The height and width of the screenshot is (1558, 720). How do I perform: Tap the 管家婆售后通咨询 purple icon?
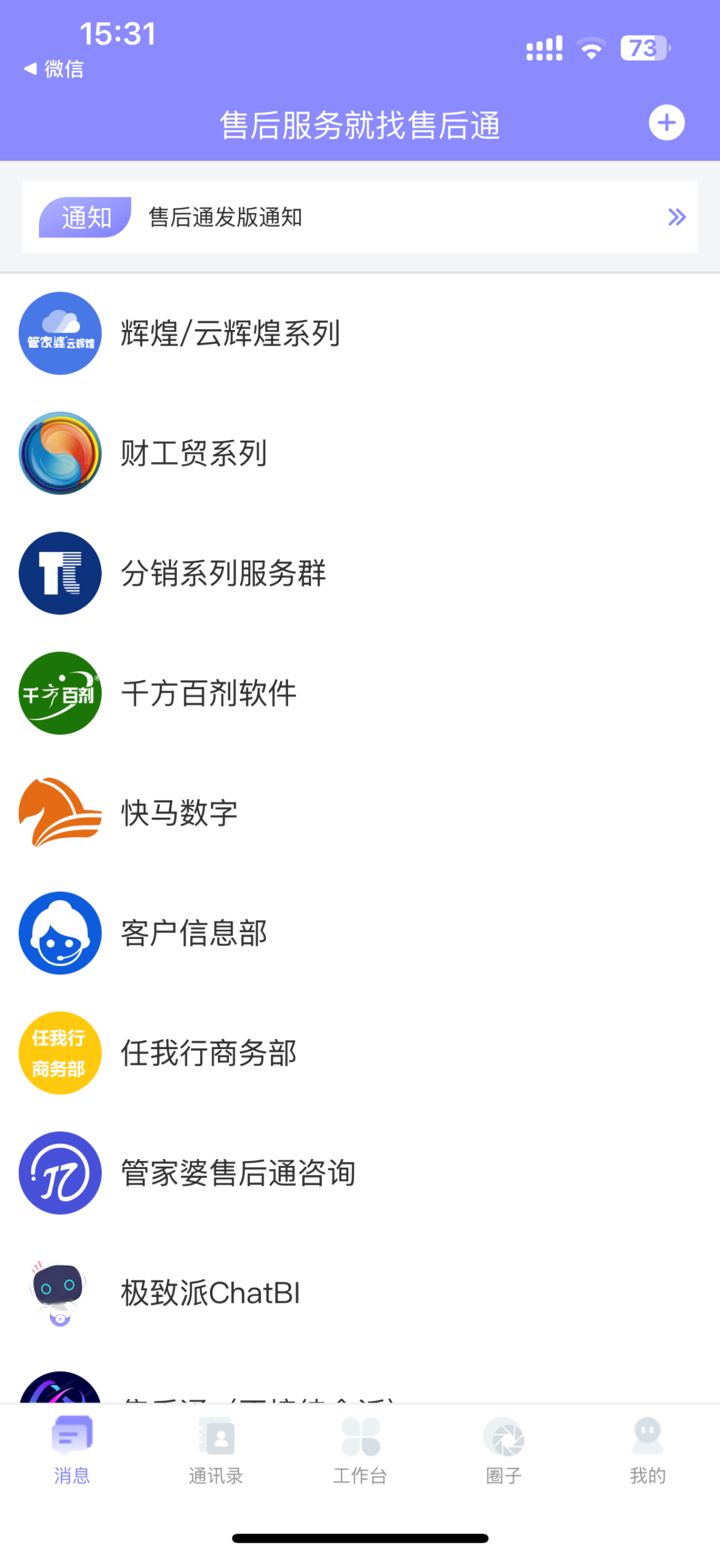click(x=60, y=1172)
